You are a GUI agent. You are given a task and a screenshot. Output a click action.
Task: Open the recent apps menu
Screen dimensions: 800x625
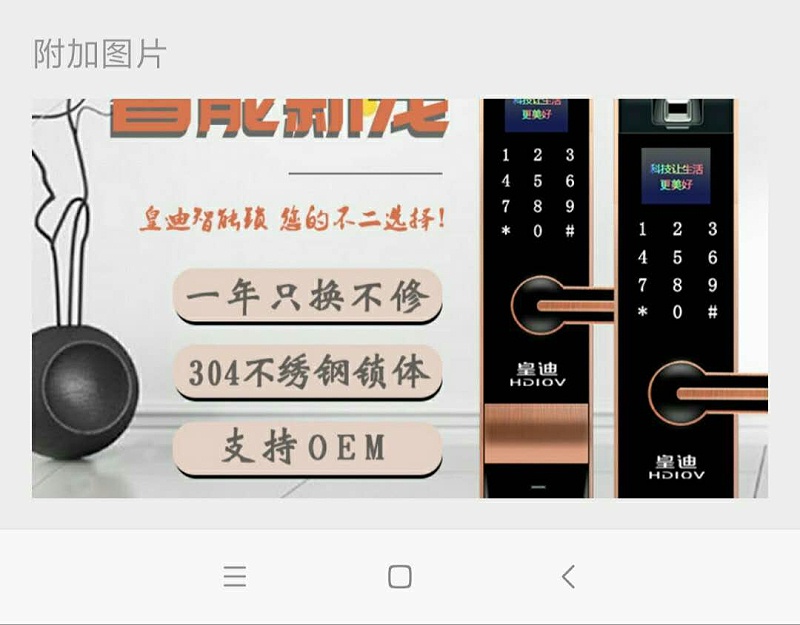235,576
